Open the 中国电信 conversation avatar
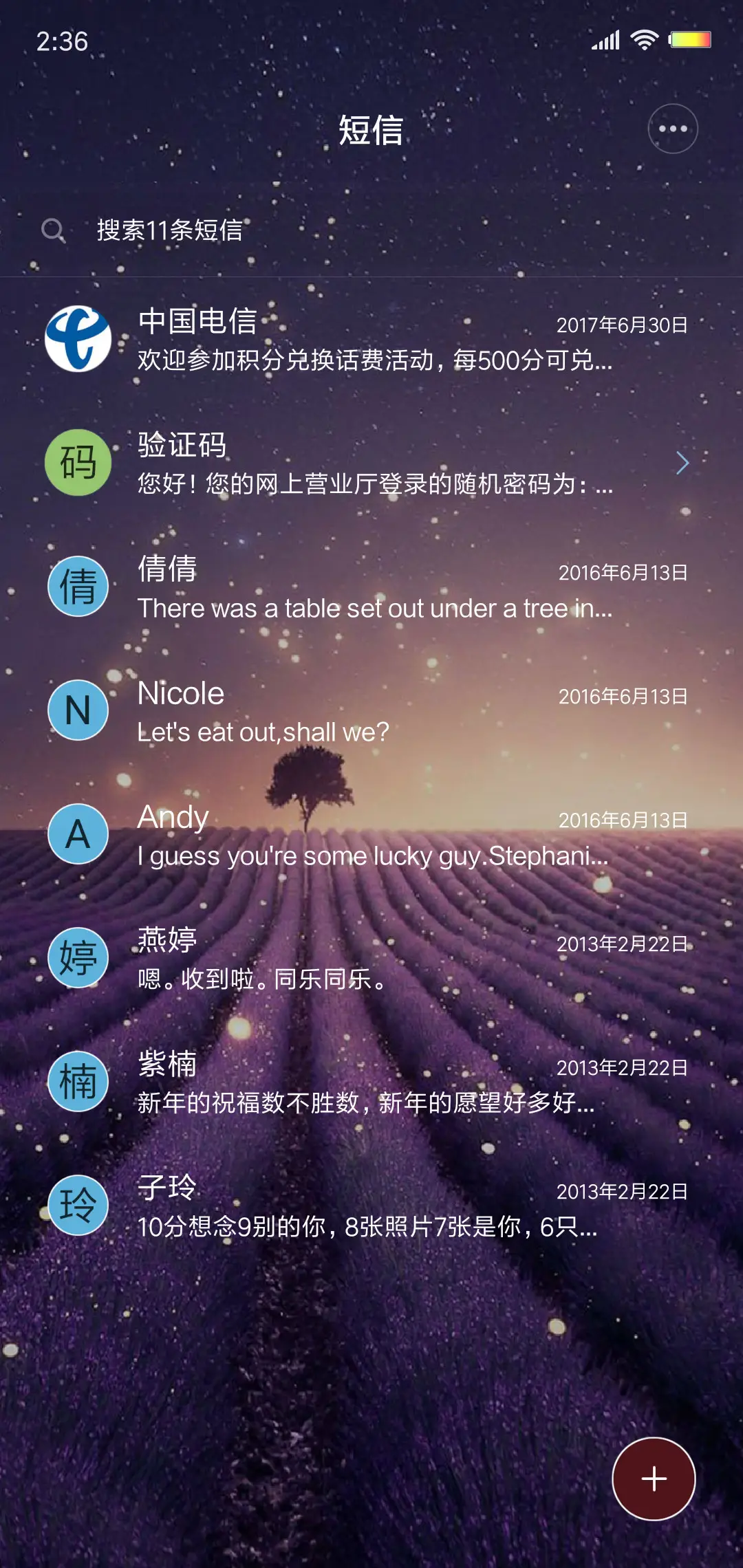 tap(78, 338)
